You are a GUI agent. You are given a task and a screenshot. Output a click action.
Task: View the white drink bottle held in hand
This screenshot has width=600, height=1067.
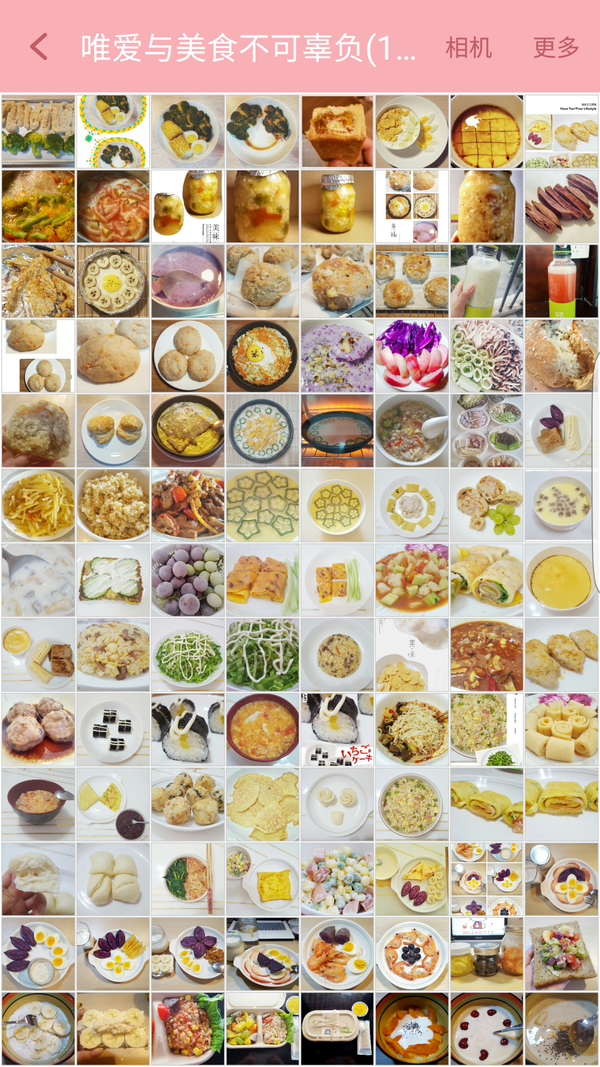486,281
